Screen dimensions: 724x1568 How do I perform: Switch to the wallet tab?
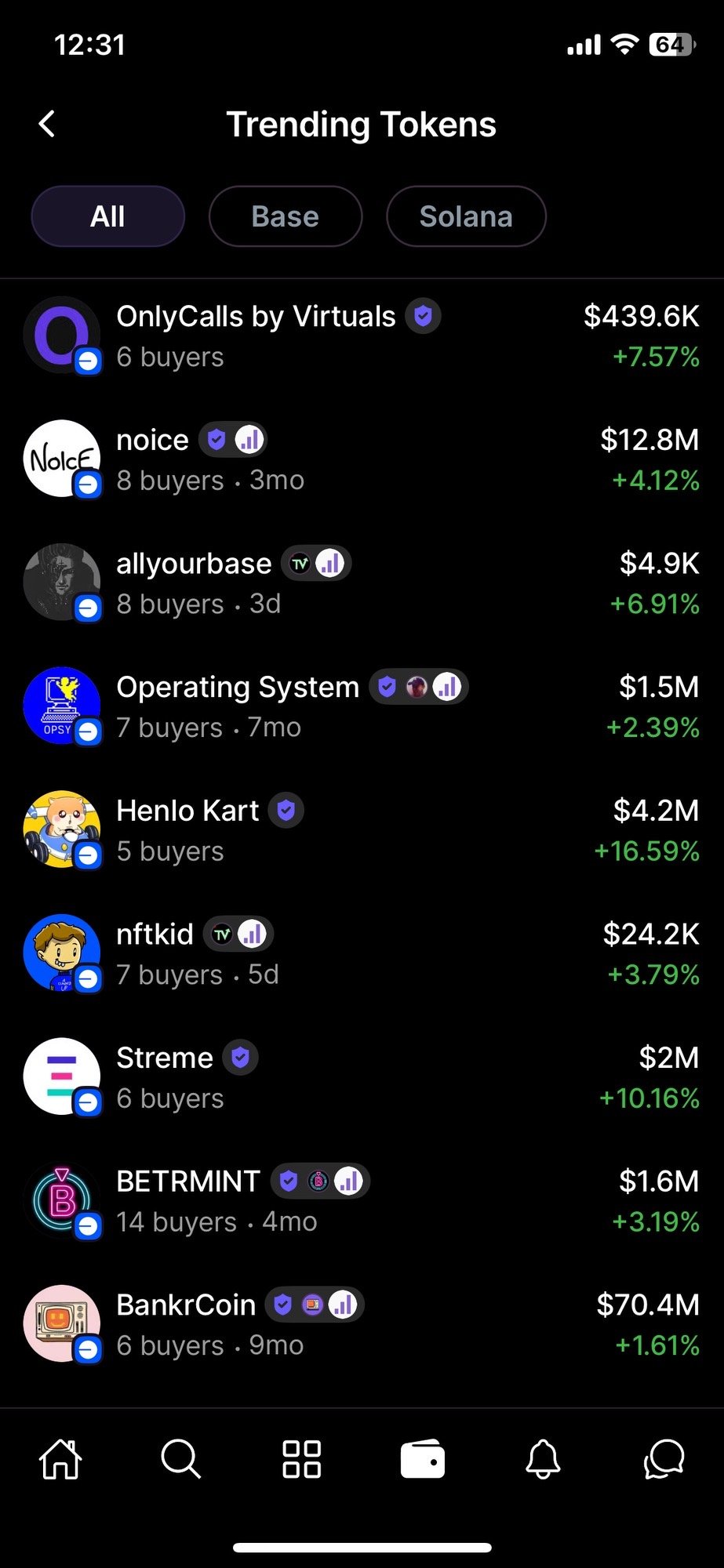[422, 1460]
